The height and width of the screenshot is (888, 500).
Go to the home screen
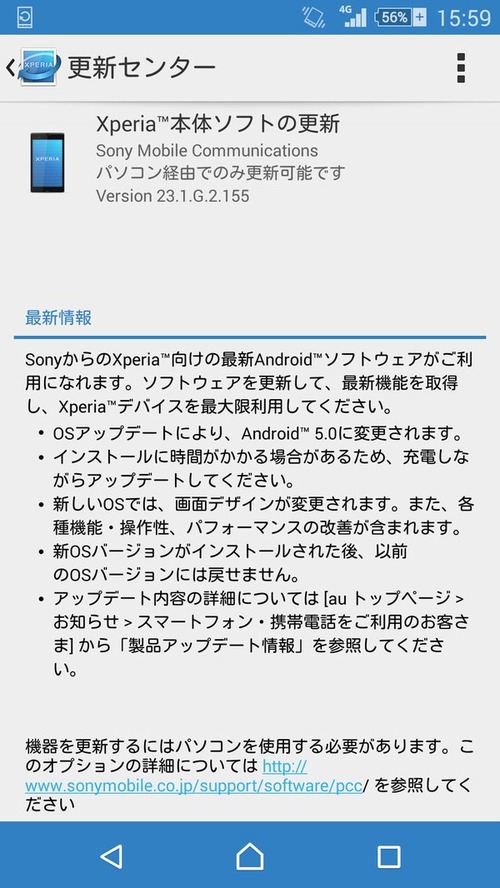coord(250,856)
